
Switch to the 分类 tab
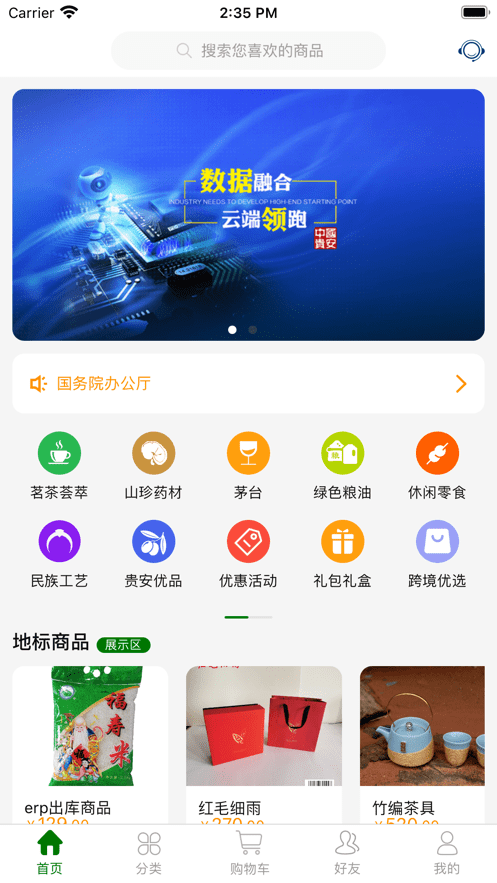(x=149, y=853)
